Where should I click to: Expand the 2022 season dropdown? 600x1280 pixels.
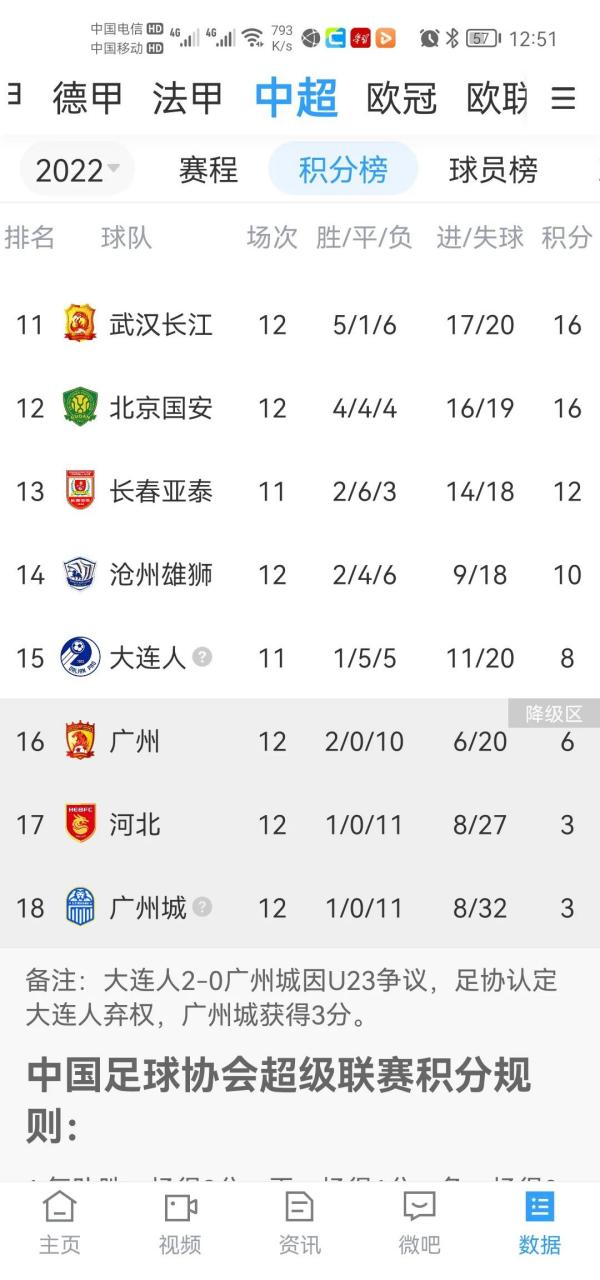(77, 170)
